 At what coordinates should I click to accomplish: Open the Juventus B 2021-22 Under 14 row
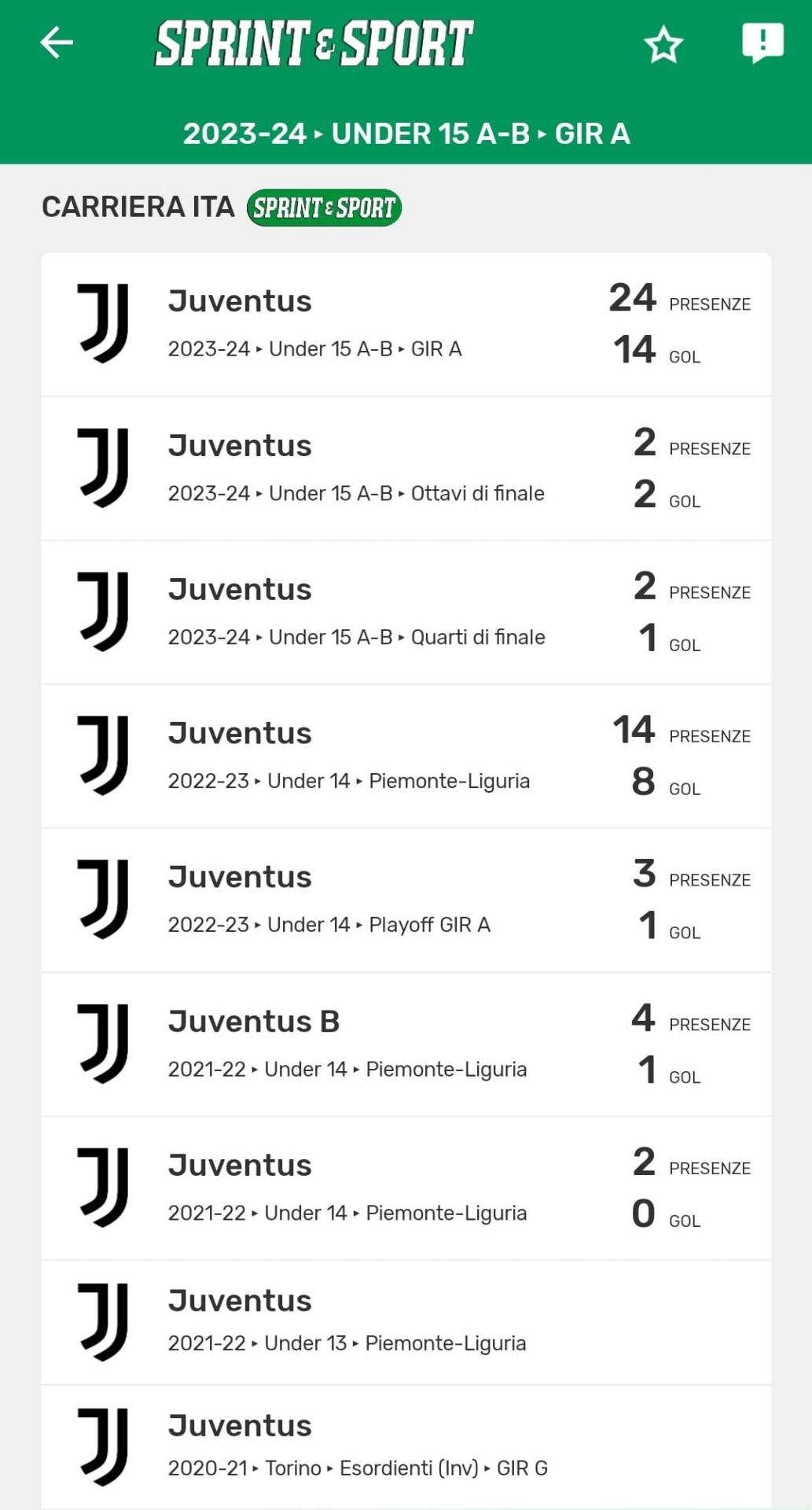[406, 1044]
